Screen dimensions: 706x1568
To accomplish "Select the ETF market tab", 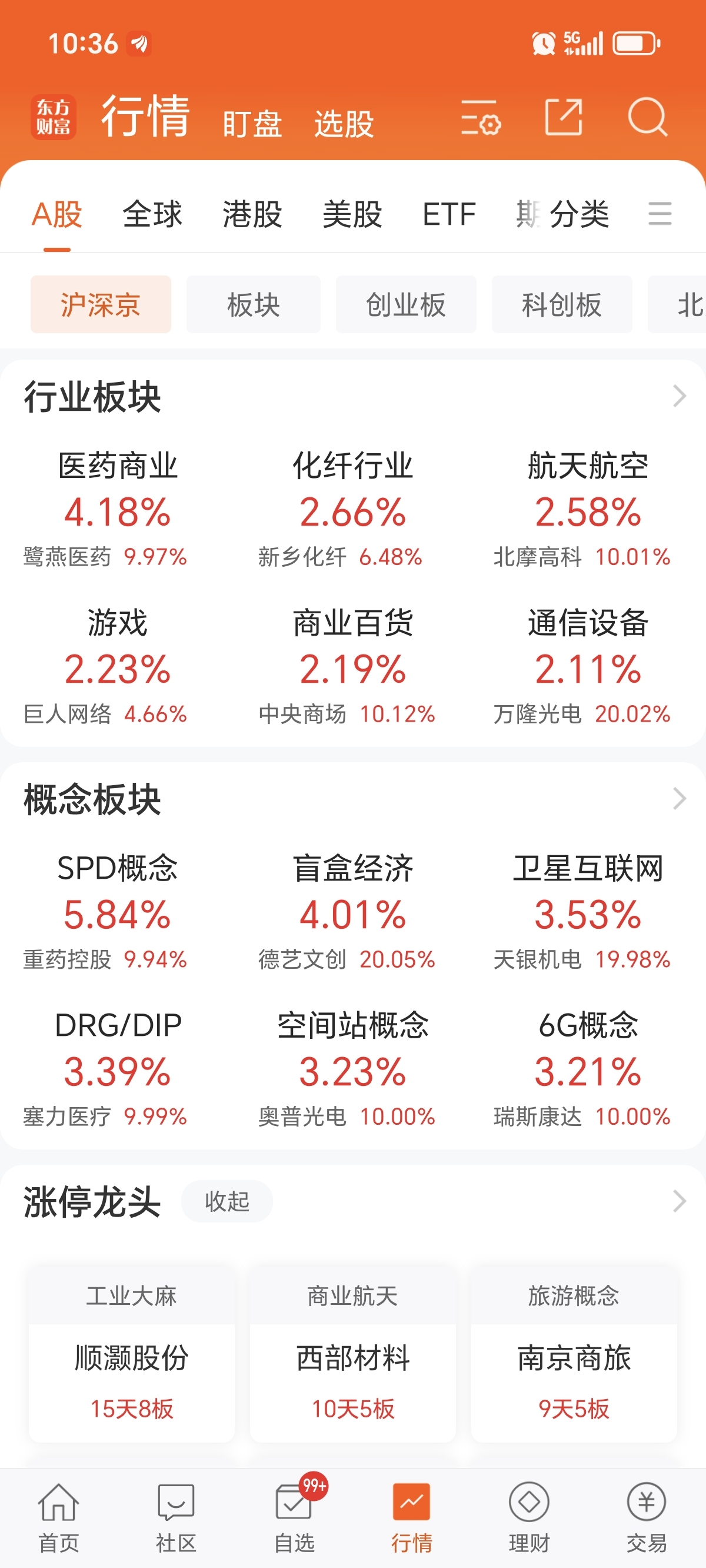I will pyautogui.click(x=449, y=214).
